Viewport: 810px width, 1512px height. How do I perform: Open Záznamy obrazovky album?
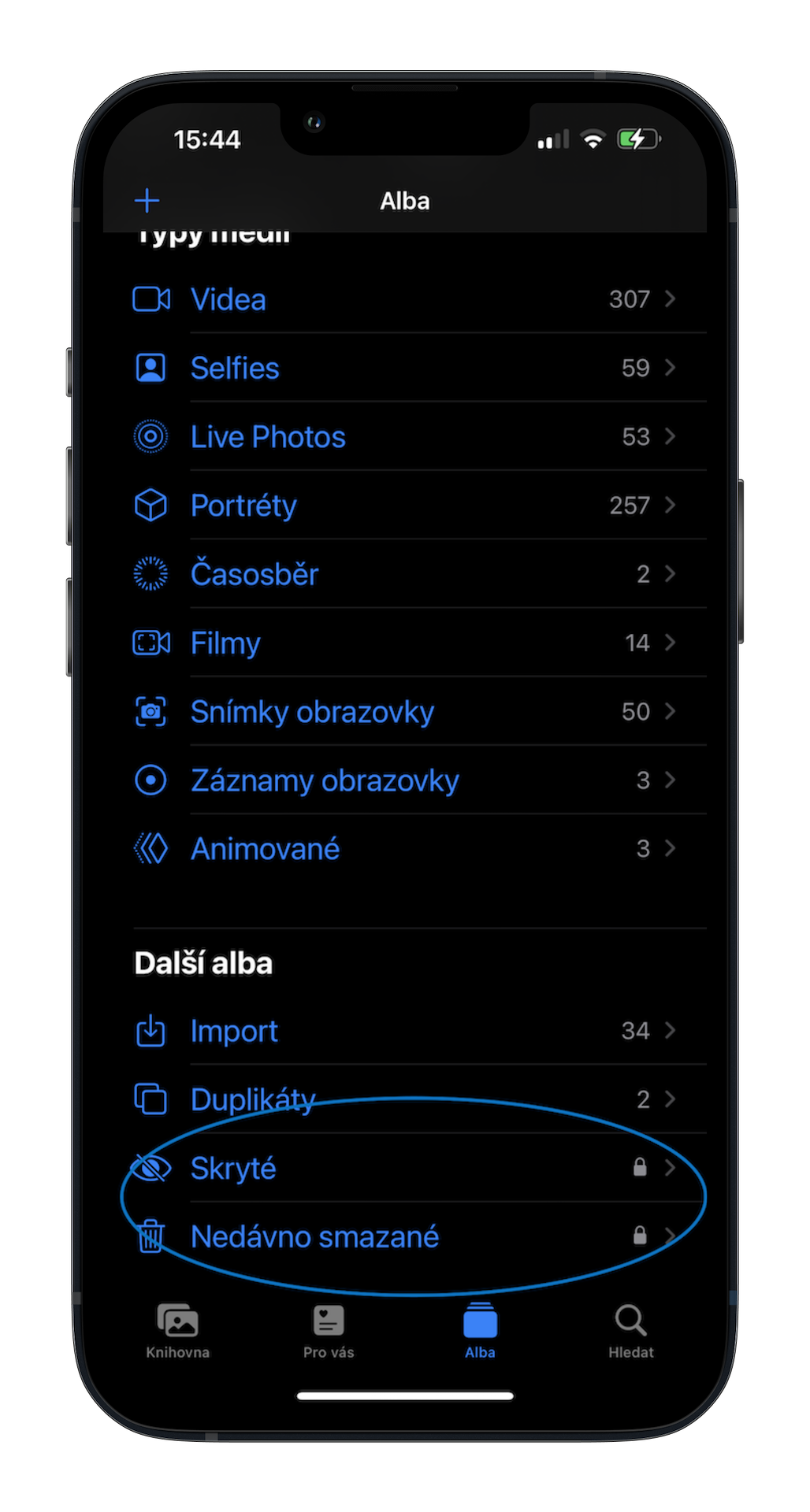click(x=405, y=780)
